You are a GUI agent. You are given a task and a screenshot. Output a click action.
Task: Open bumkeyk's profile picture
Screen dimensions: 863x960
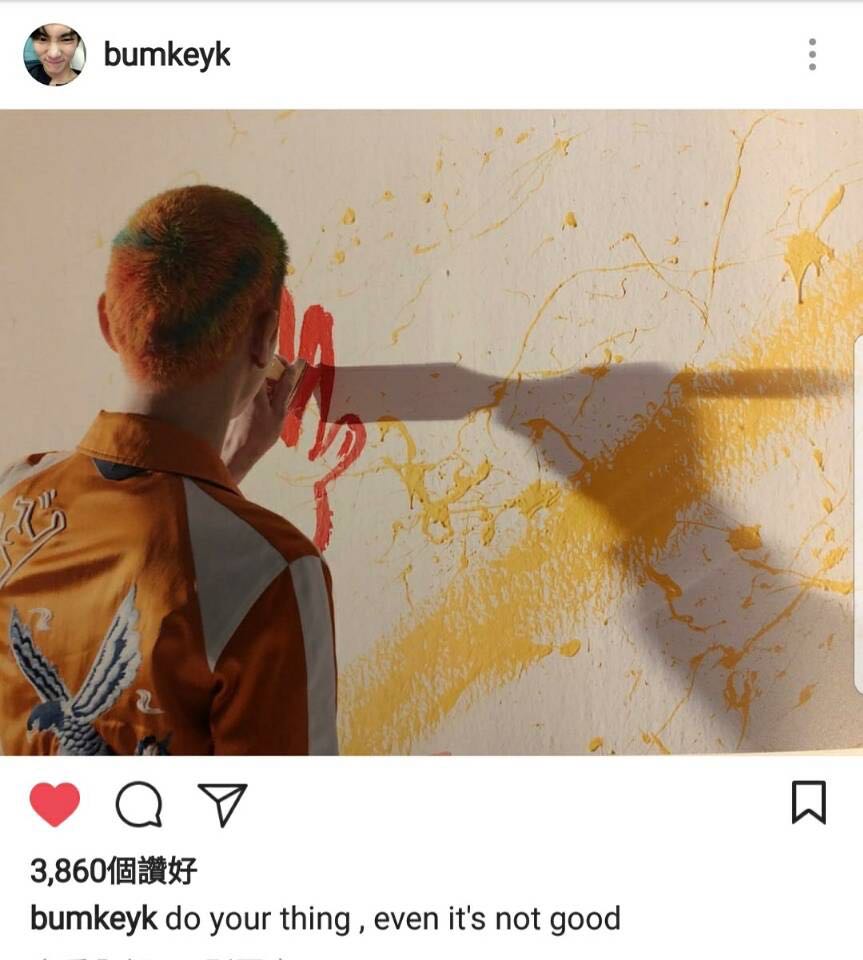(54, 55)
